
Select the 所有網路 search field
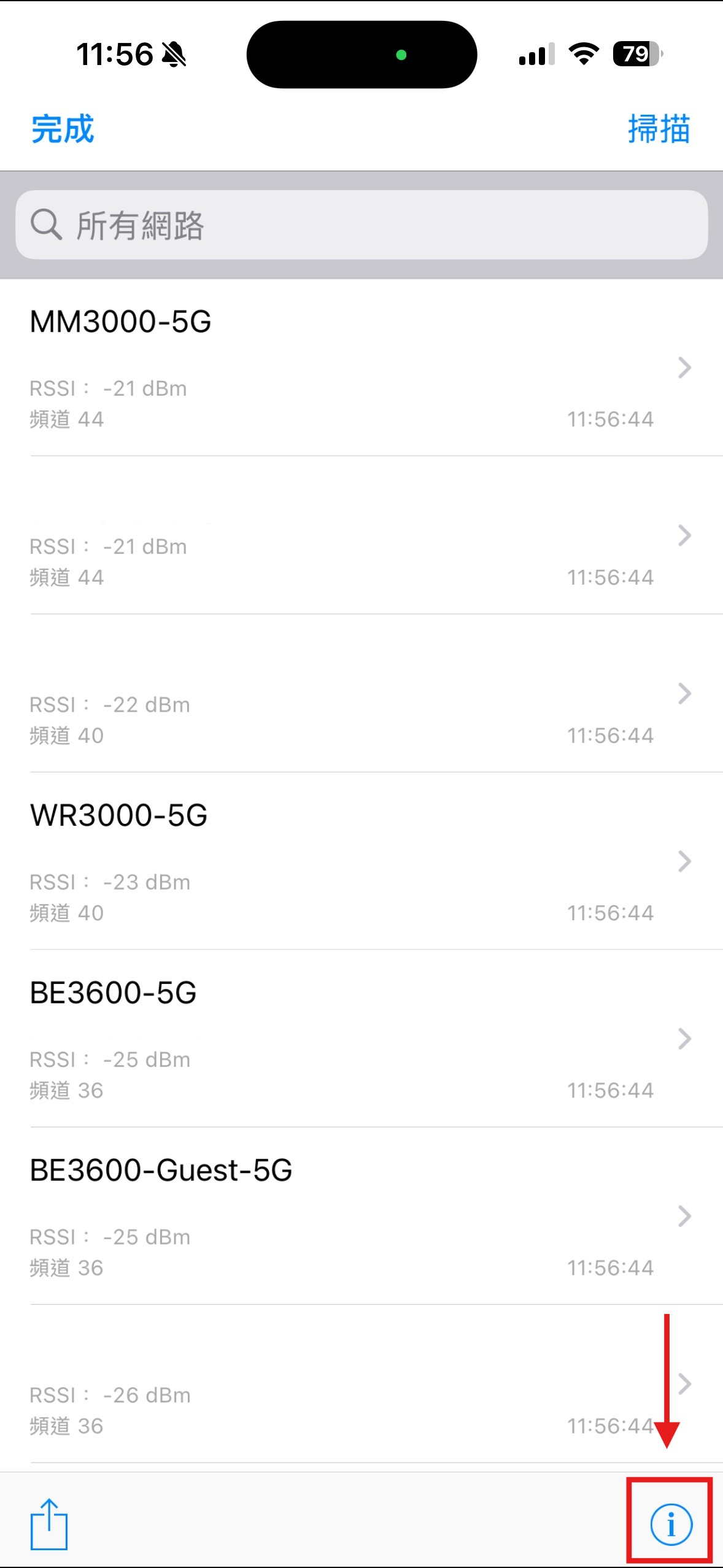pyautogui.click(x=361, y=225)
